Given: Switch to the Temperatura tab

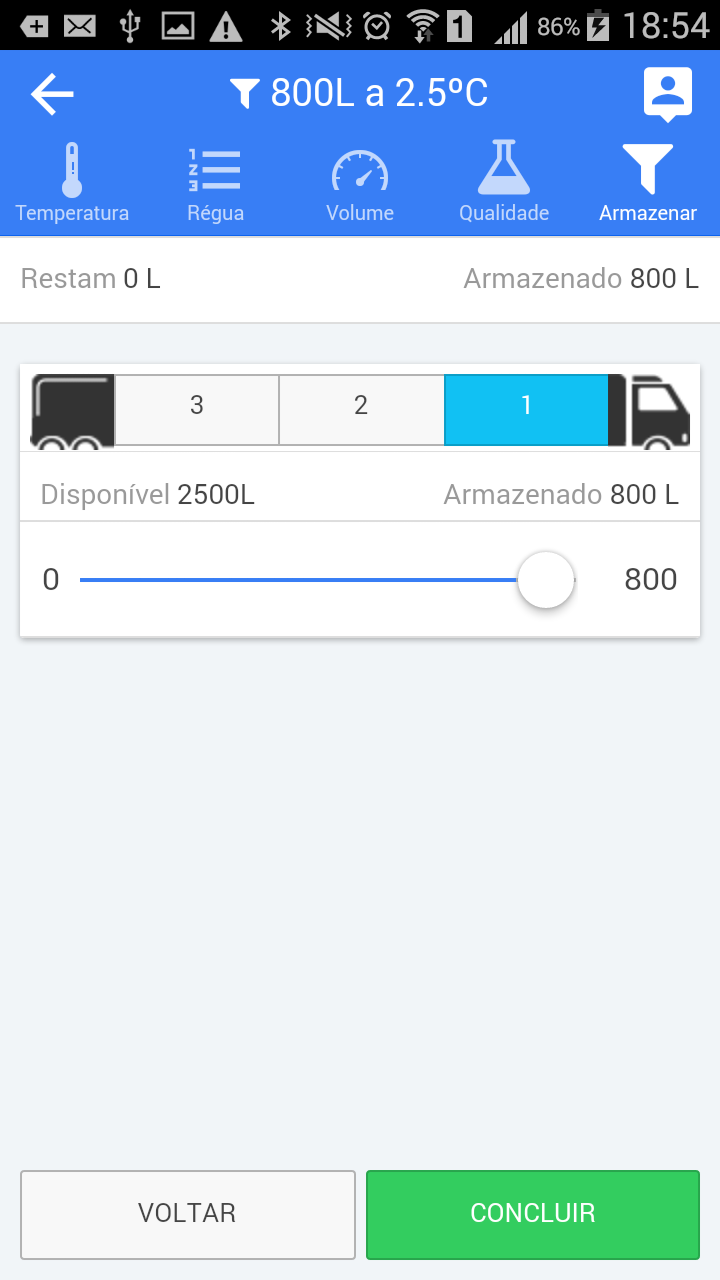Looking at the screenshot, I should coord(72,183).
